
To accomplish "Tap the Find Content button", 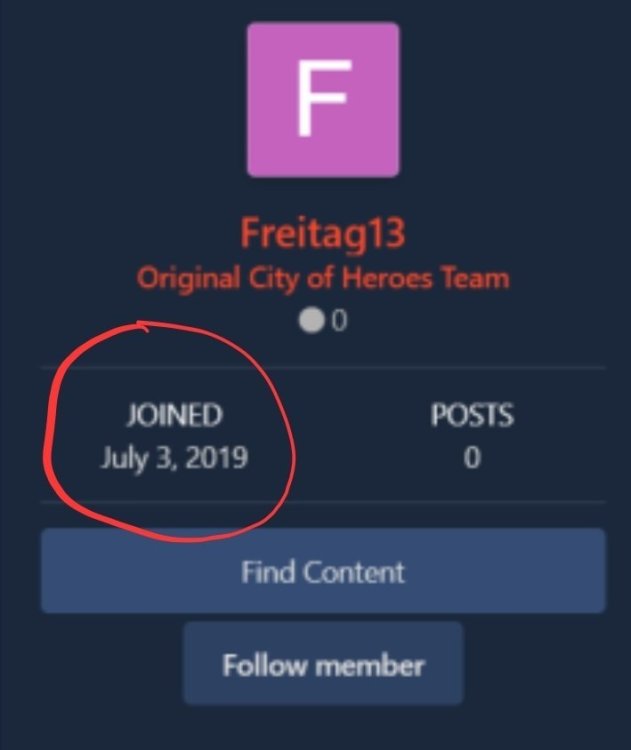I will pos(322,571).
